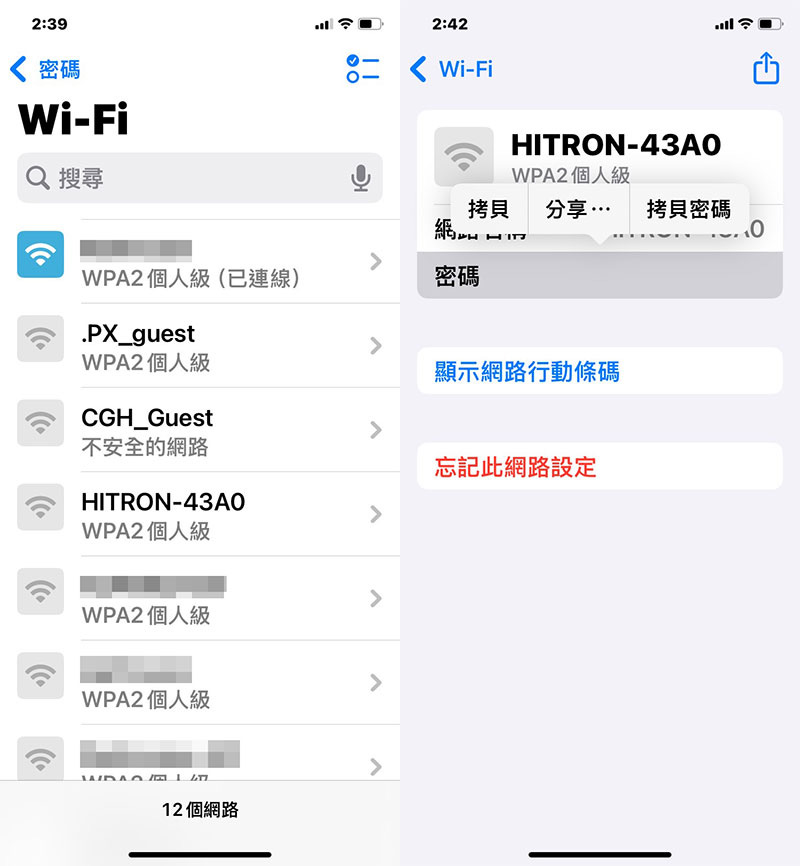
Task: Open the CGH_Guest network entry
Action: point(200,430)
